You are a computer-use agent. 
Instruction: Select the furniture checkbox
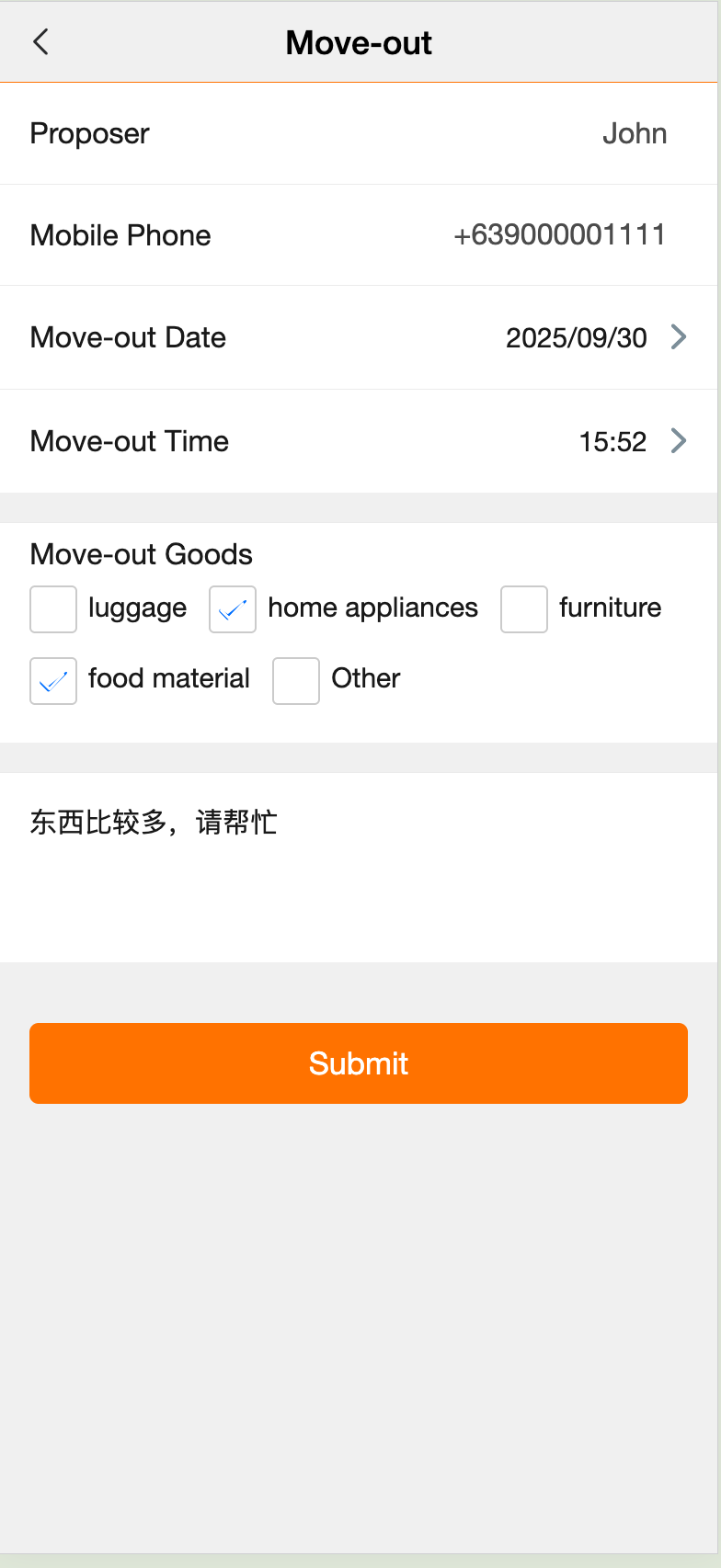tap(524, 609)
